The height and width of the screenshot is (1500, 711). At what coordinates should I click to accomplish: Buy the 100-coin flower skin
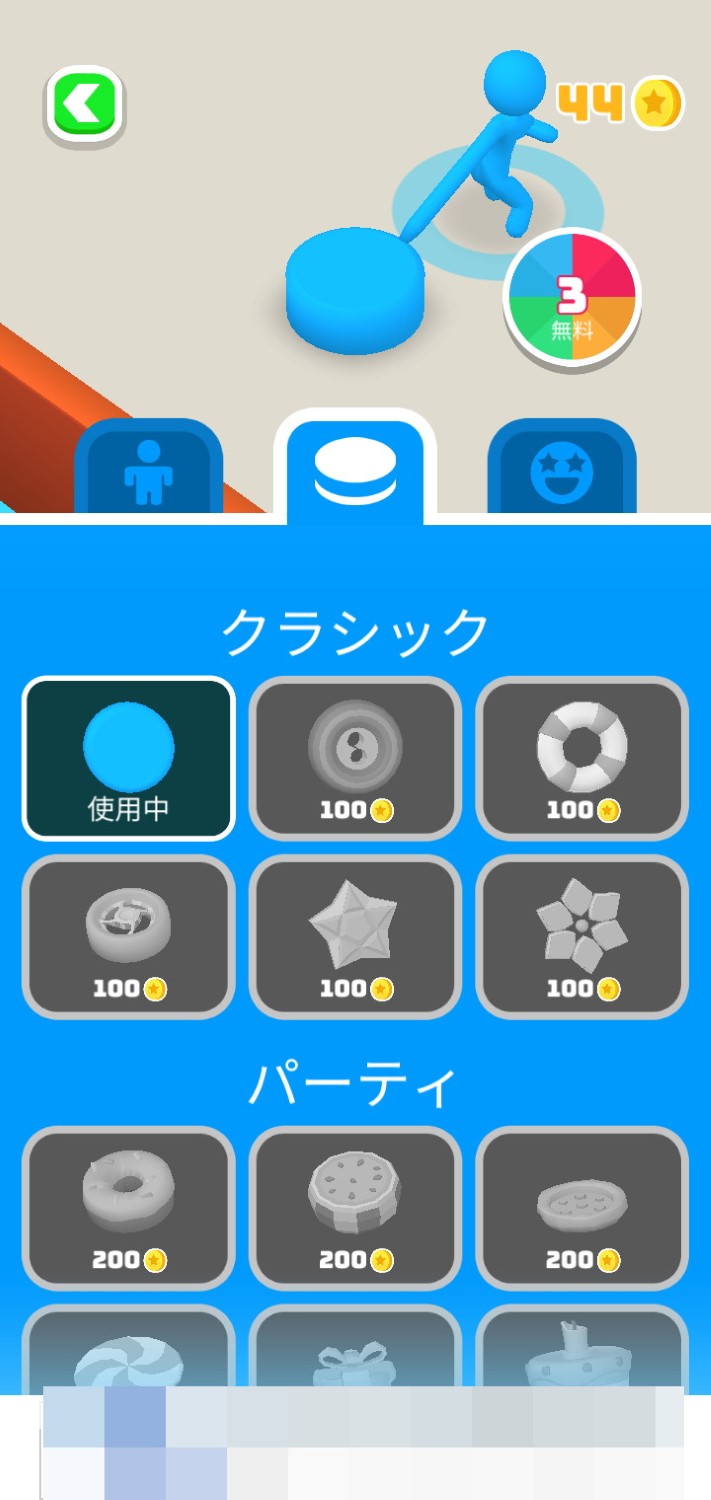pyautogui.click(x=582, y=936)
